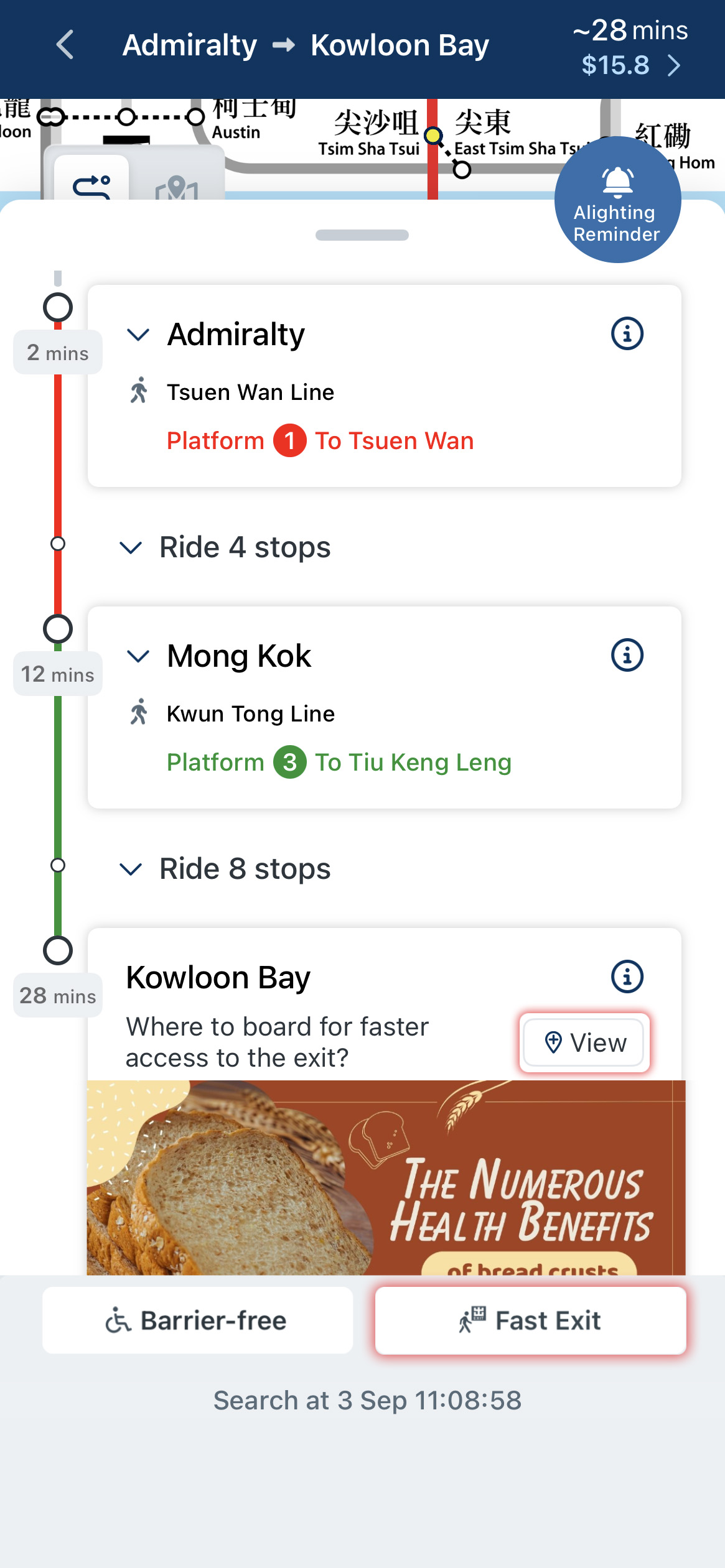
Task: Tap the drag handle of the route sheet
Action: 362,235
